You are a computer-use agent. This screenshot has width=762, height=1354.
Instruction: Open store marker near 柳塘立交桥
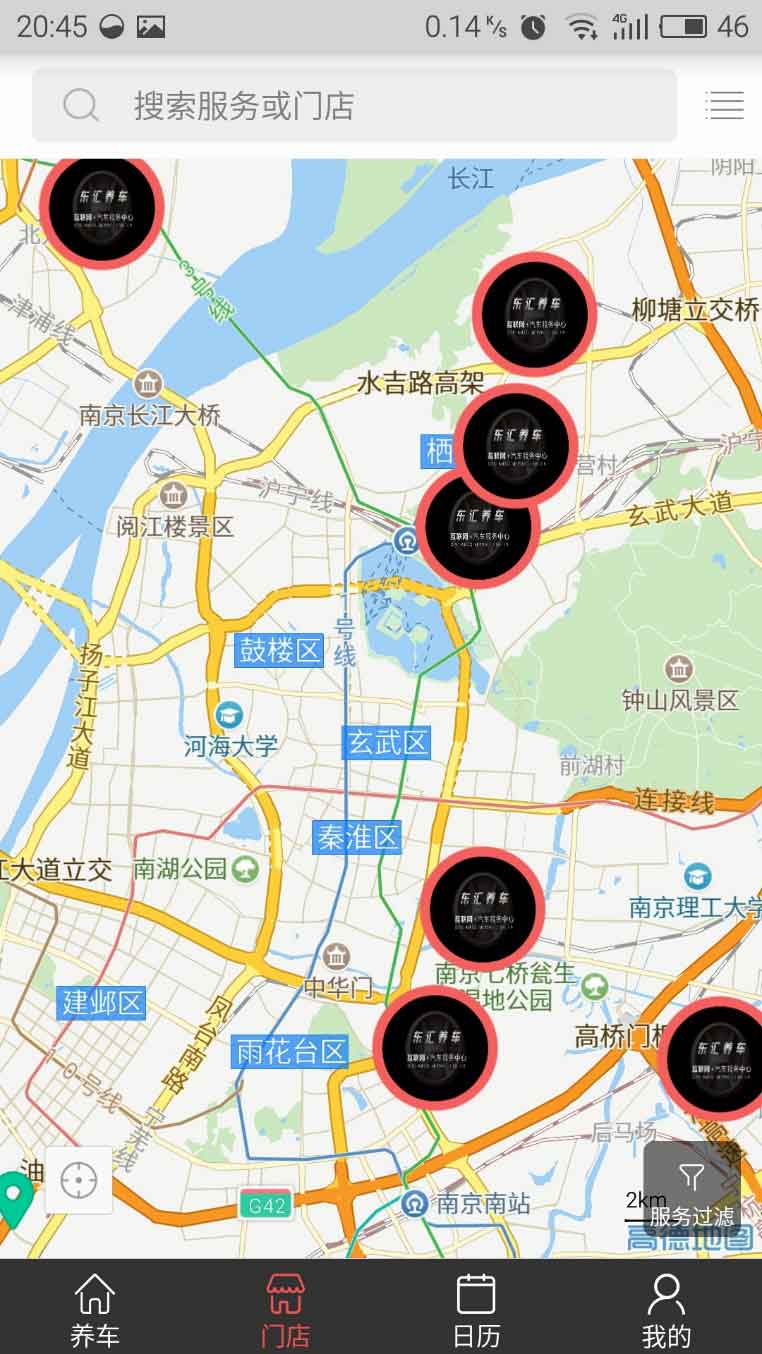tap(535, 313)
